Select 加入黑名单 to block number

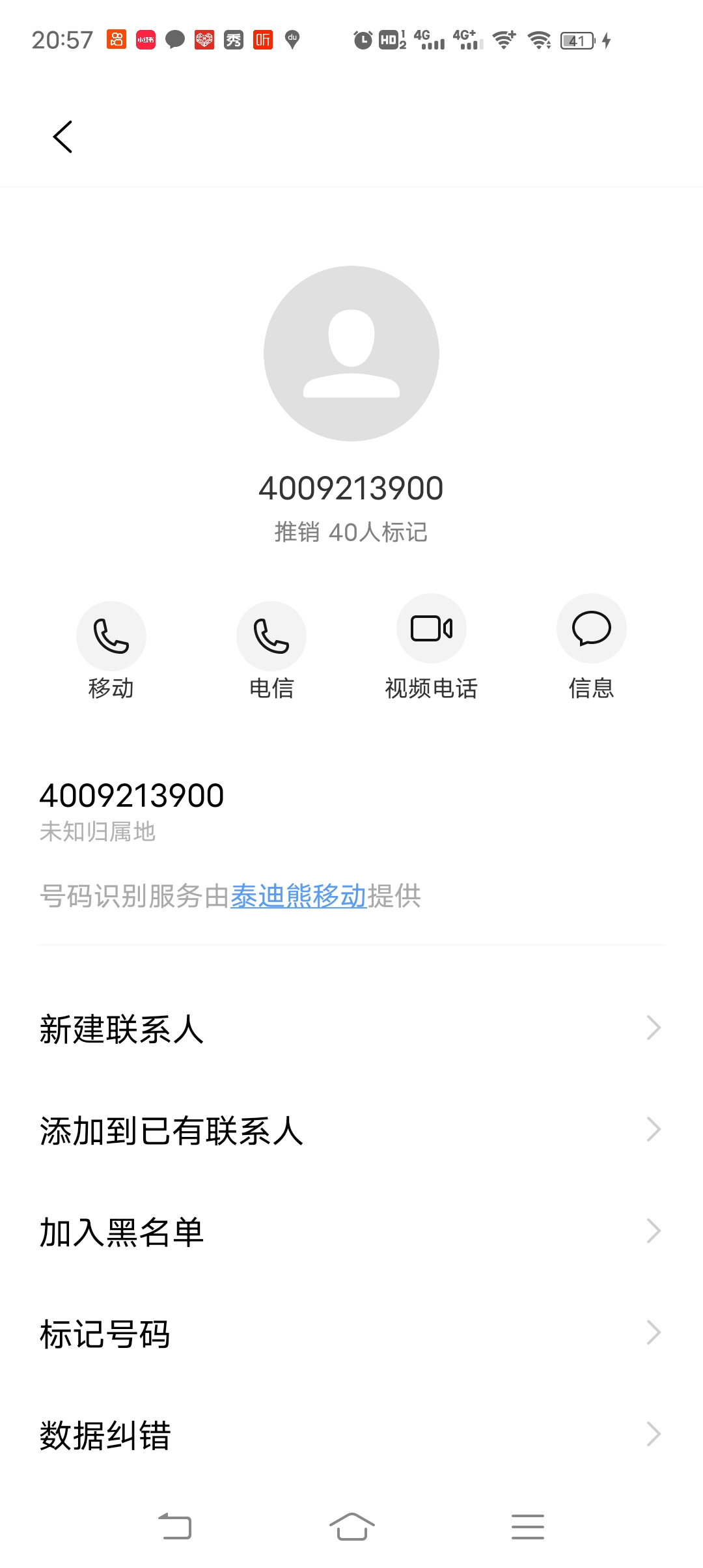(x=122, y=1231)
